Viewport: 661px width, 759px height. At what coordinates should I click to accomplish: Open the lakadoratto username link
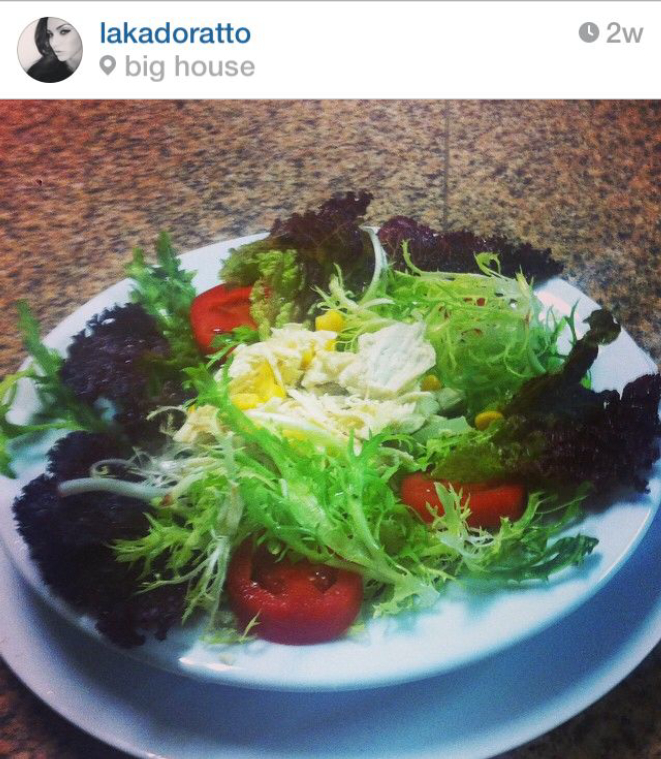(175, 33)
